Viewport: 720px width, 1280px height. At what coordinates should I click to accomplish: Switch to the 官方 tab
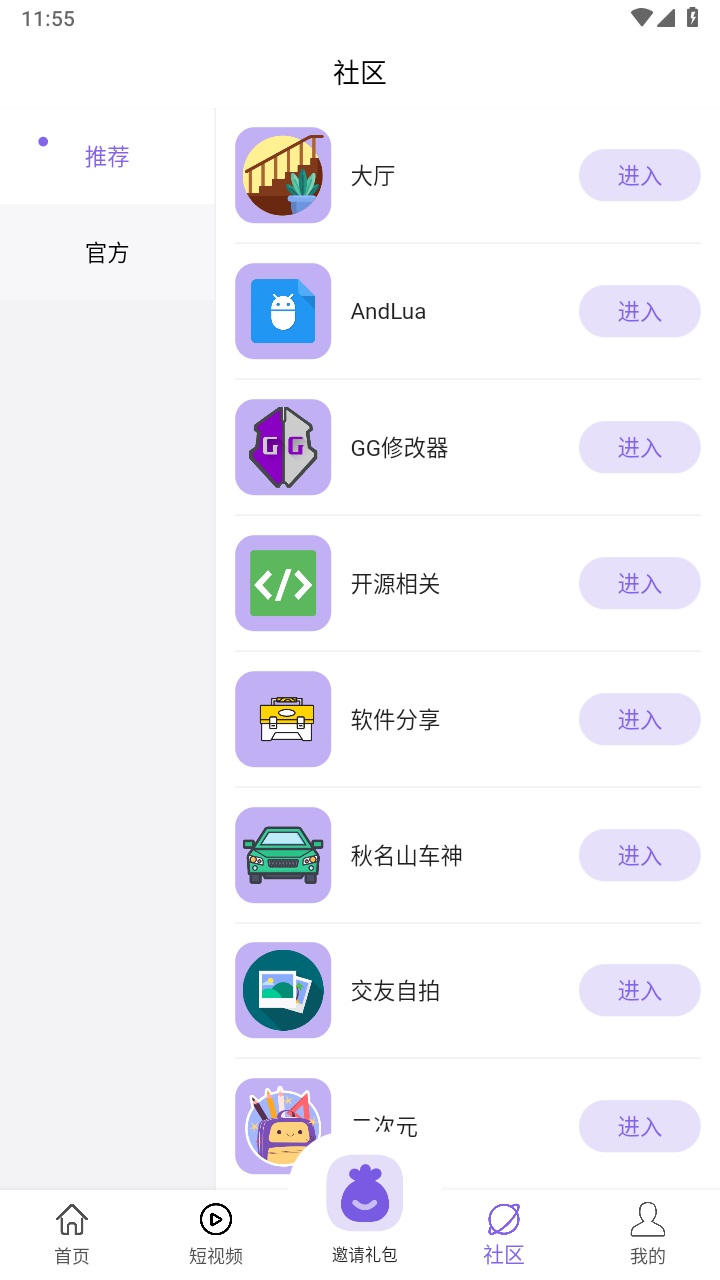[107, 252]
